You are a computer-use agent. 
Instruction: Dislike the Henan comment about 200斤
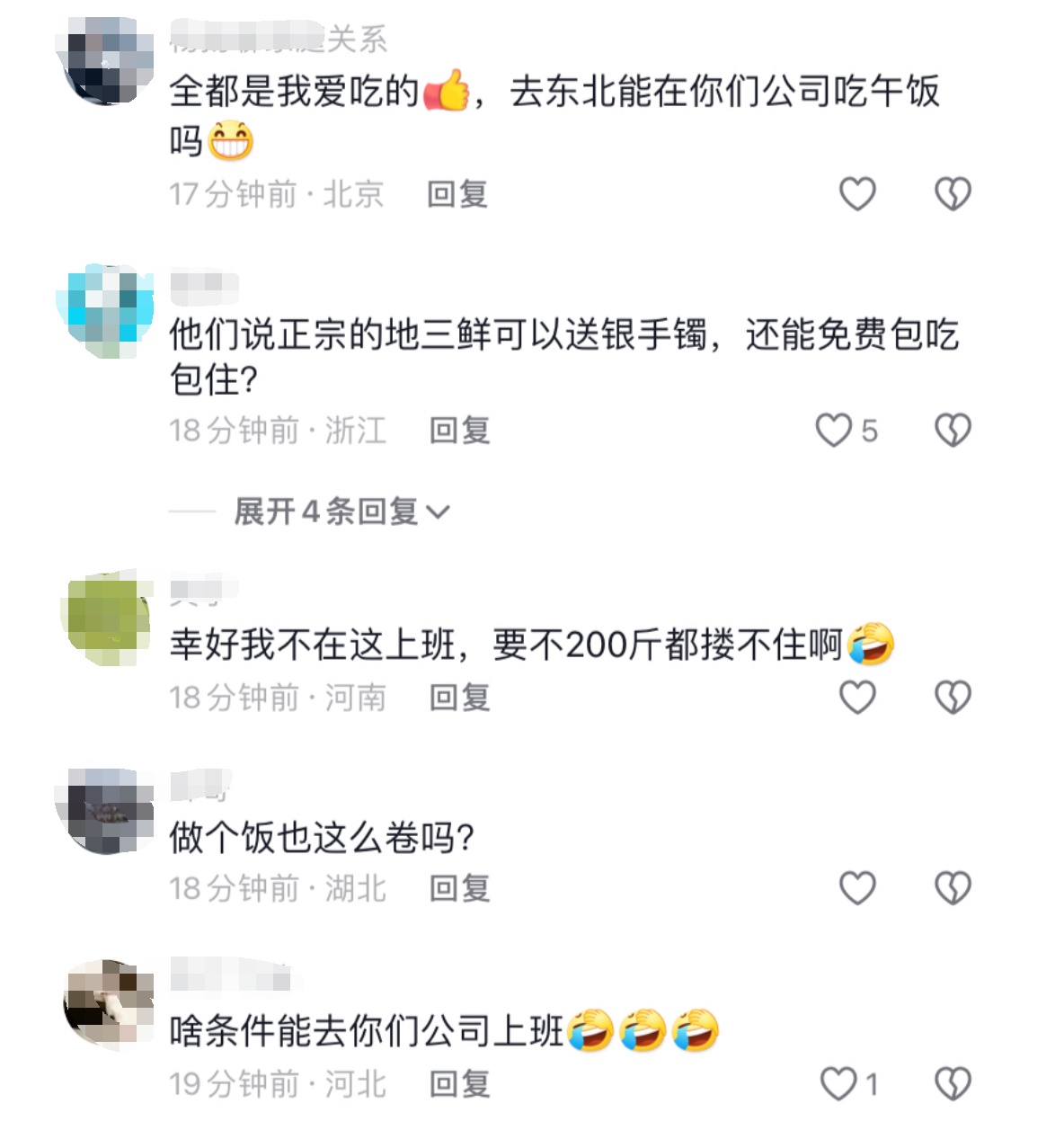953,698
